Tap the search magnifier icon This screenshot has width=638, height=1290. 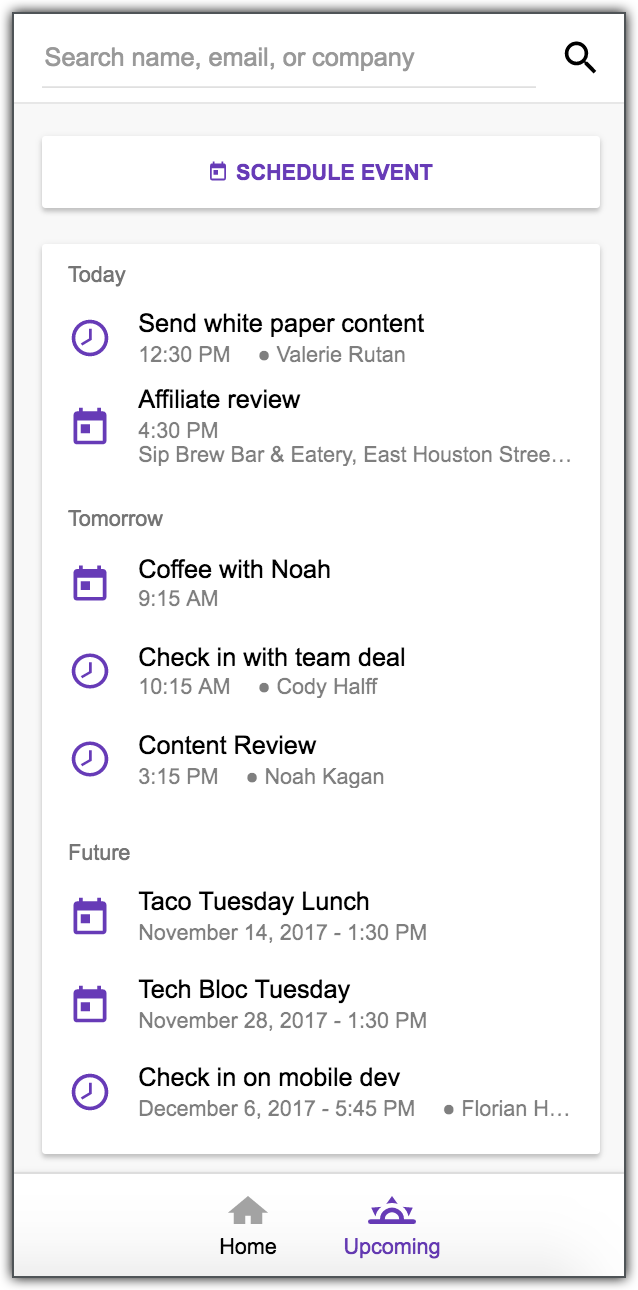580,58
